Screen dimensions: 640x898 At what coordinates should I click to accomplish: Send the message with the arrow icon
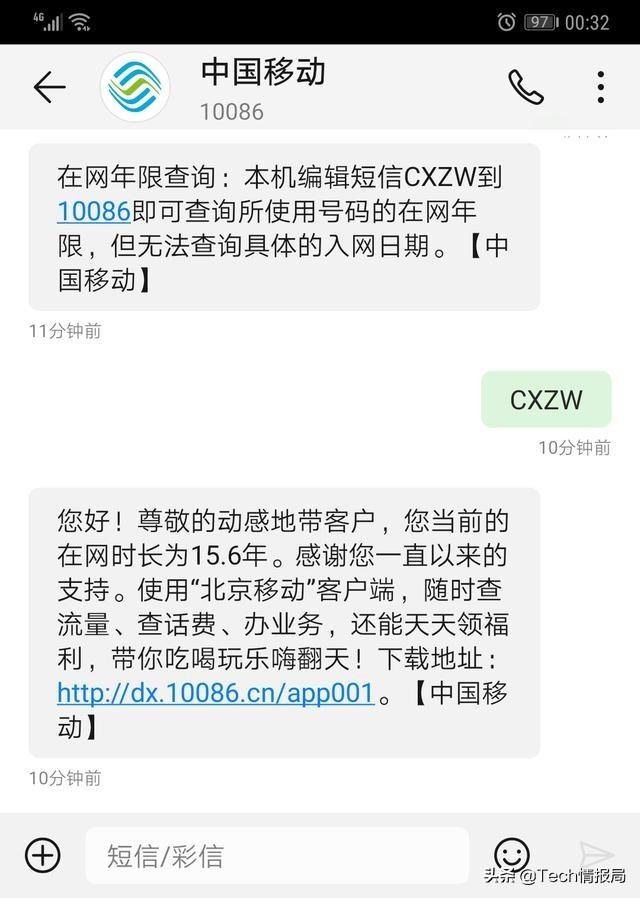597,855
